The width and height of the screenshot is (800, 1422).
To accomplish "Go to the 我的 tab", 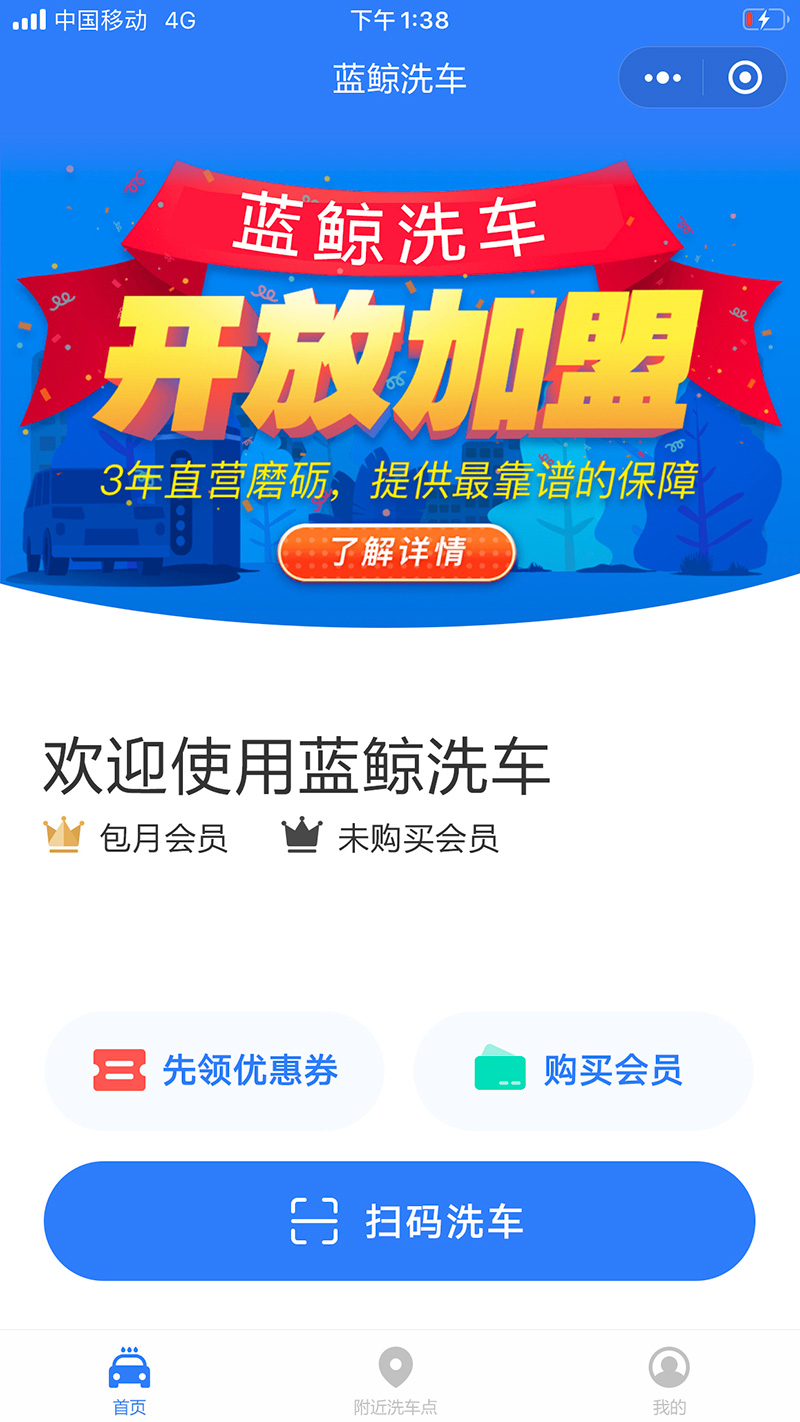I will coord(669,1380).
